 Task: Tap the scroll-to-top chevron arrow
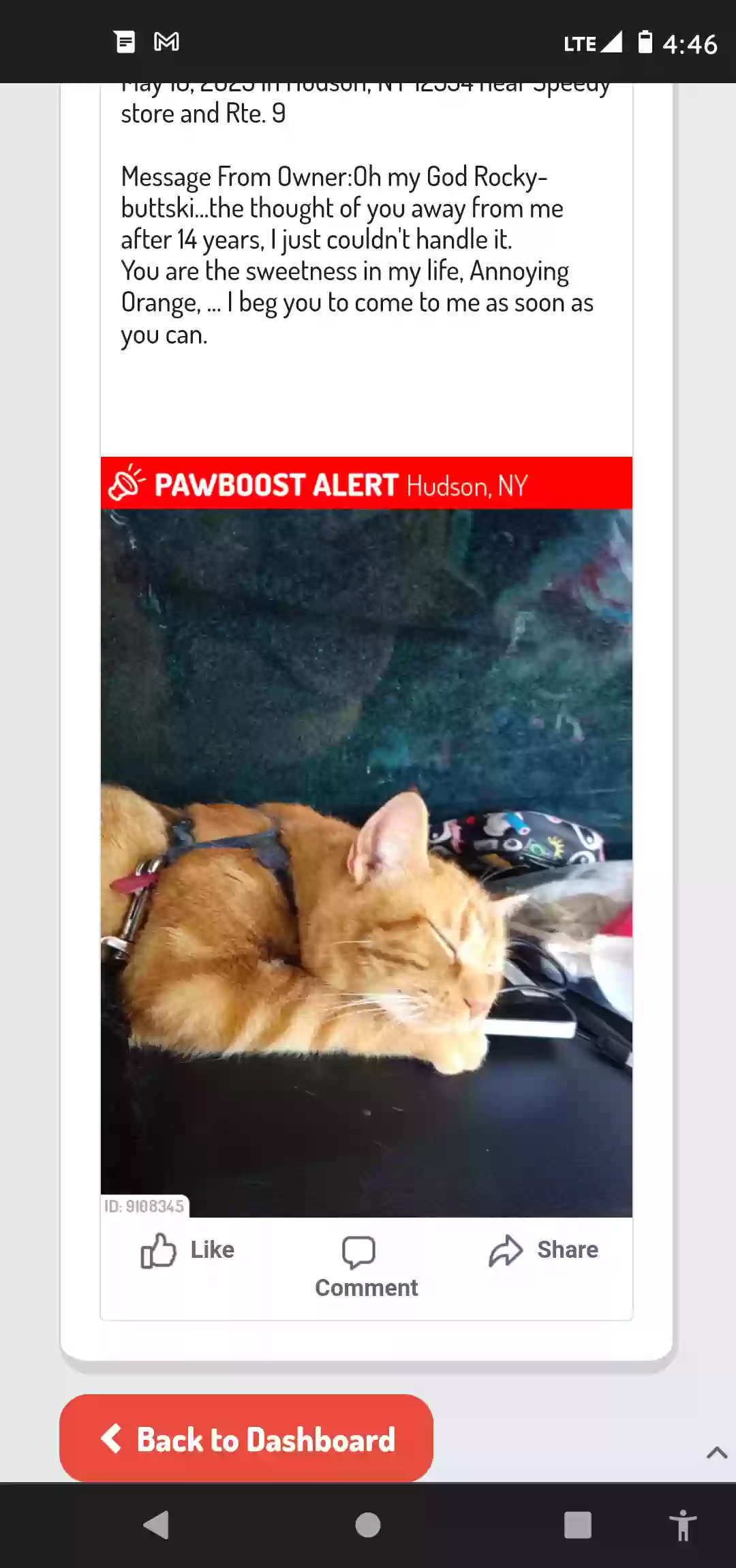[716, 1452]
